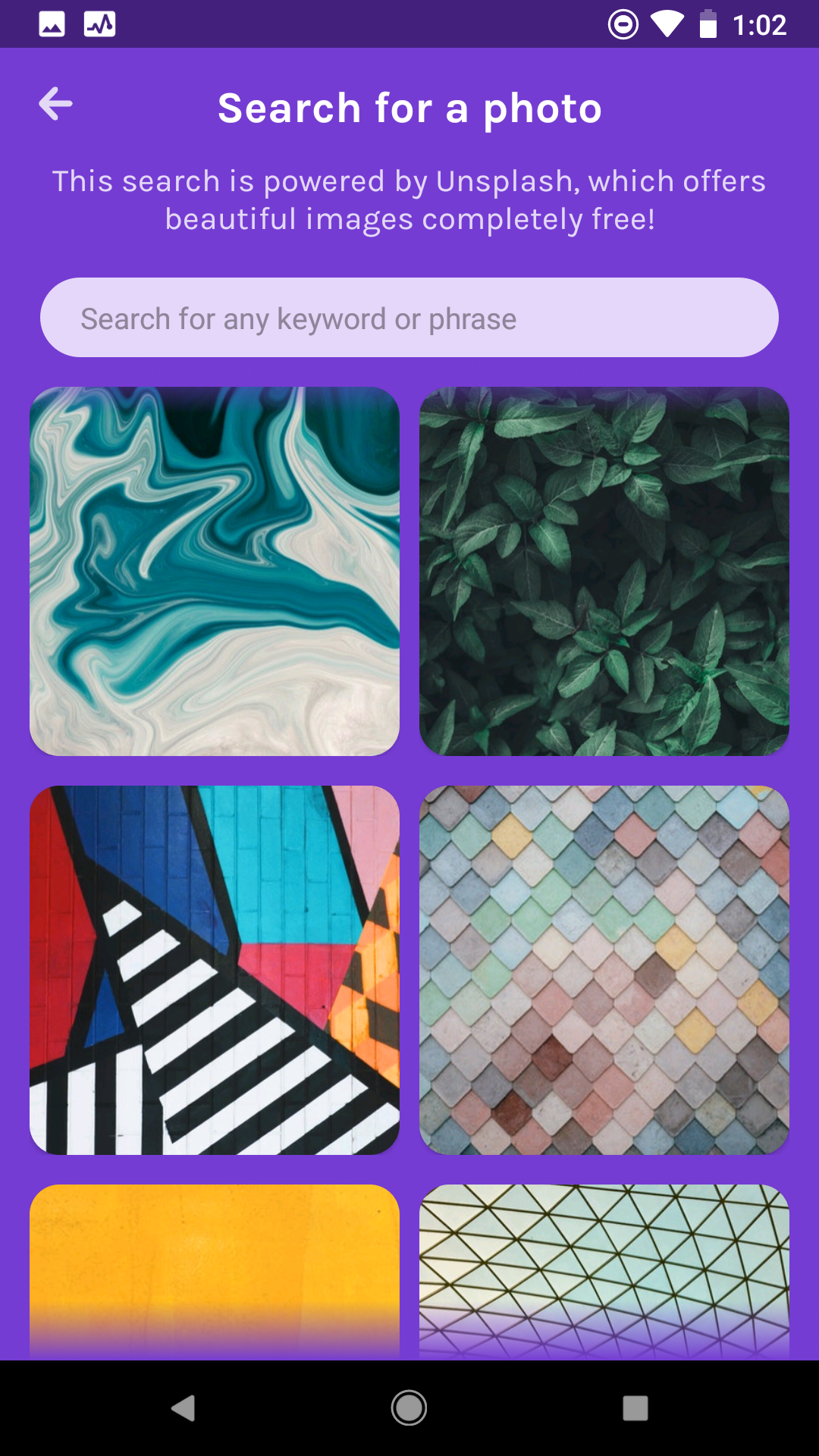The width and height of the screenshot is (819, 1456).
Task: Select the pastel roof tiles photo
Action: click(604, 970)
